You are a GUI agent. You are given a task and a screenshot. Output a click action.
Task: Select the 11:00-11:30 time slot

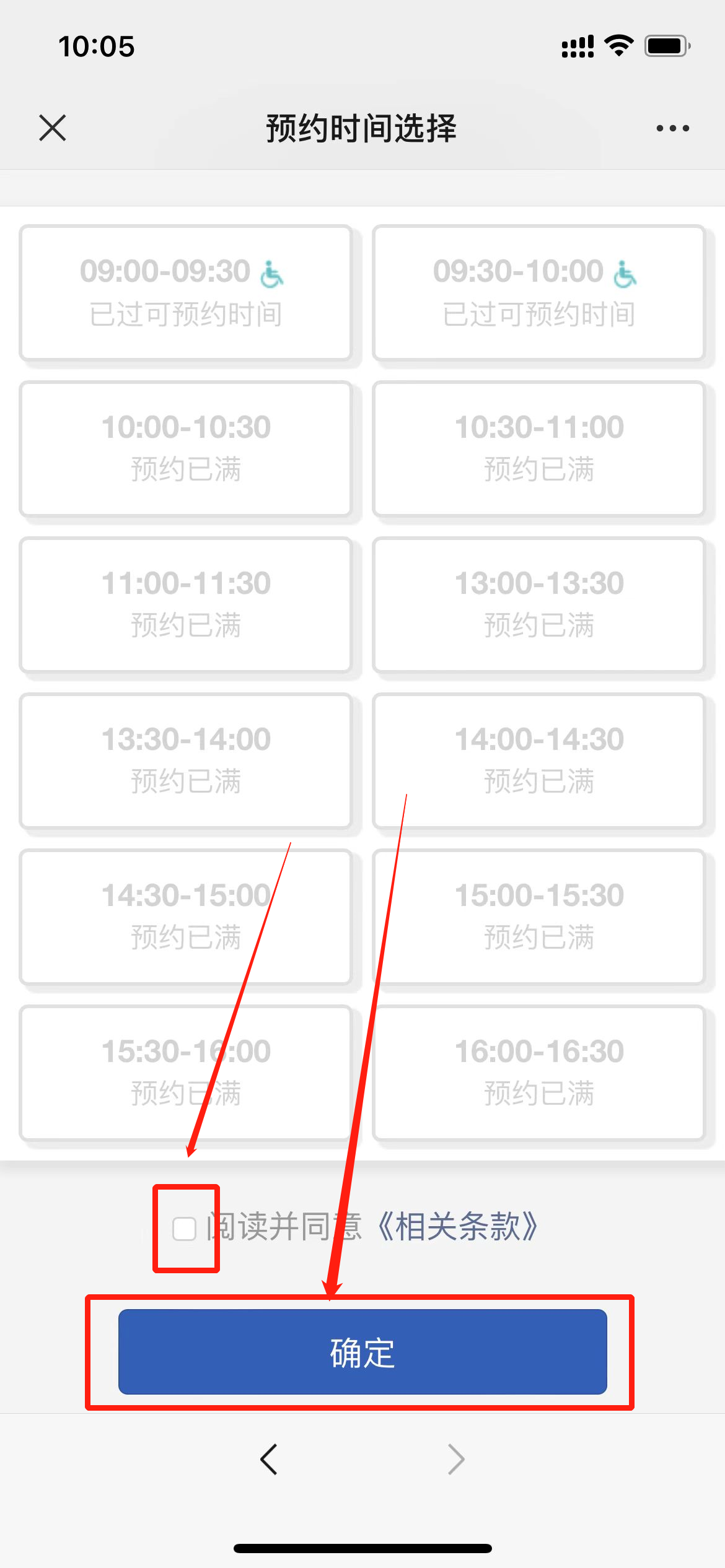click(x=185, y=604)
